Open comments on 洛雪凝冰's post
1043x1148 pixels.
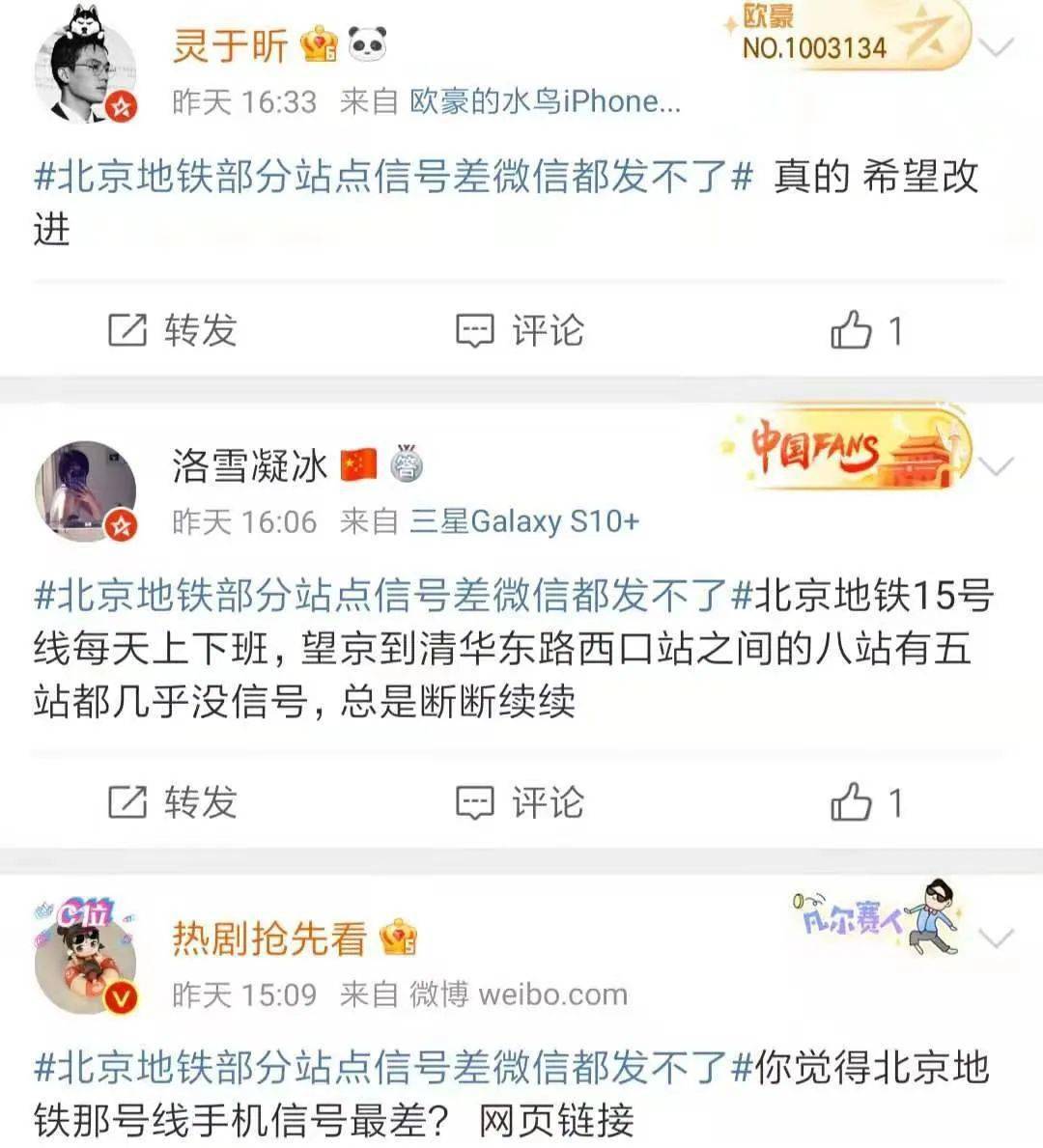(473, 800)
